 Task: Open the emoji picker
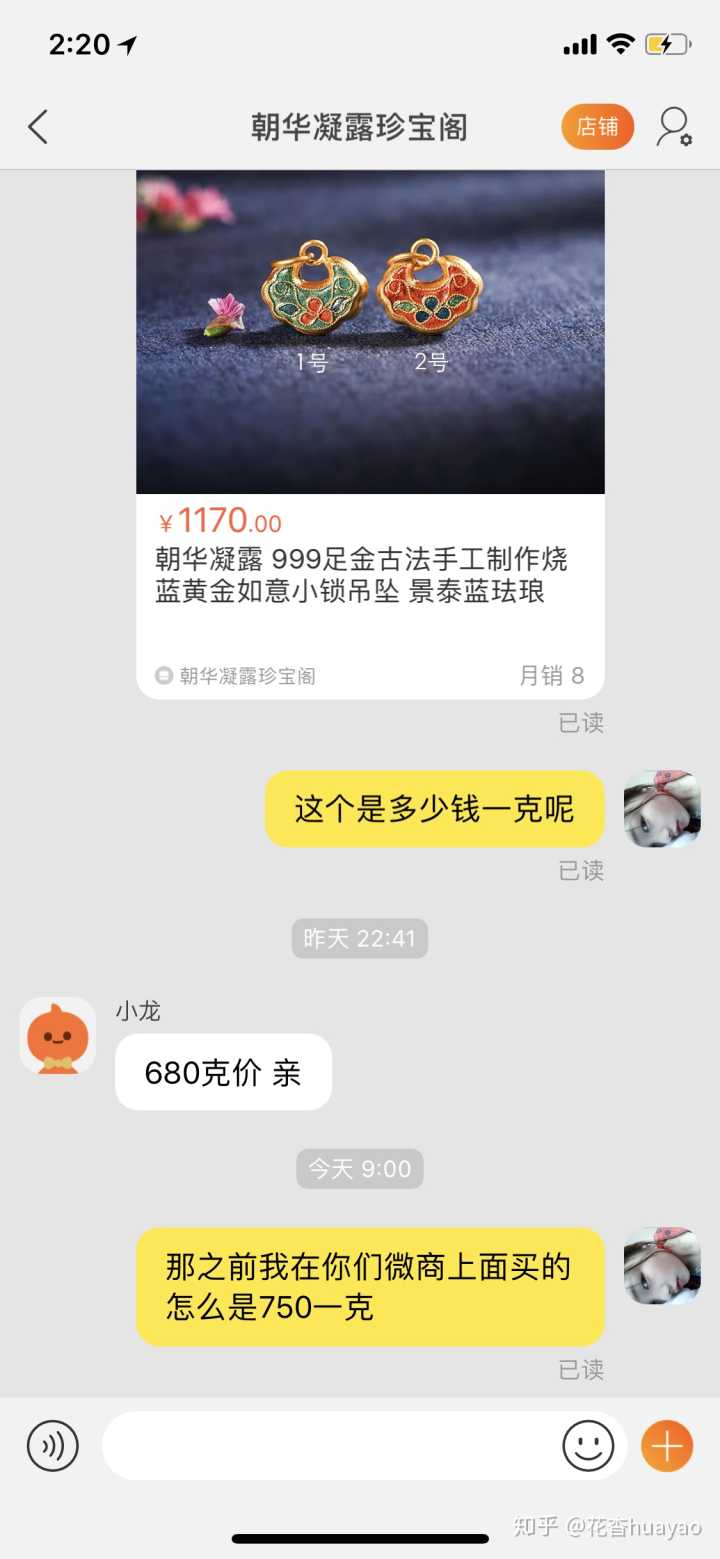click(588, 1445)
